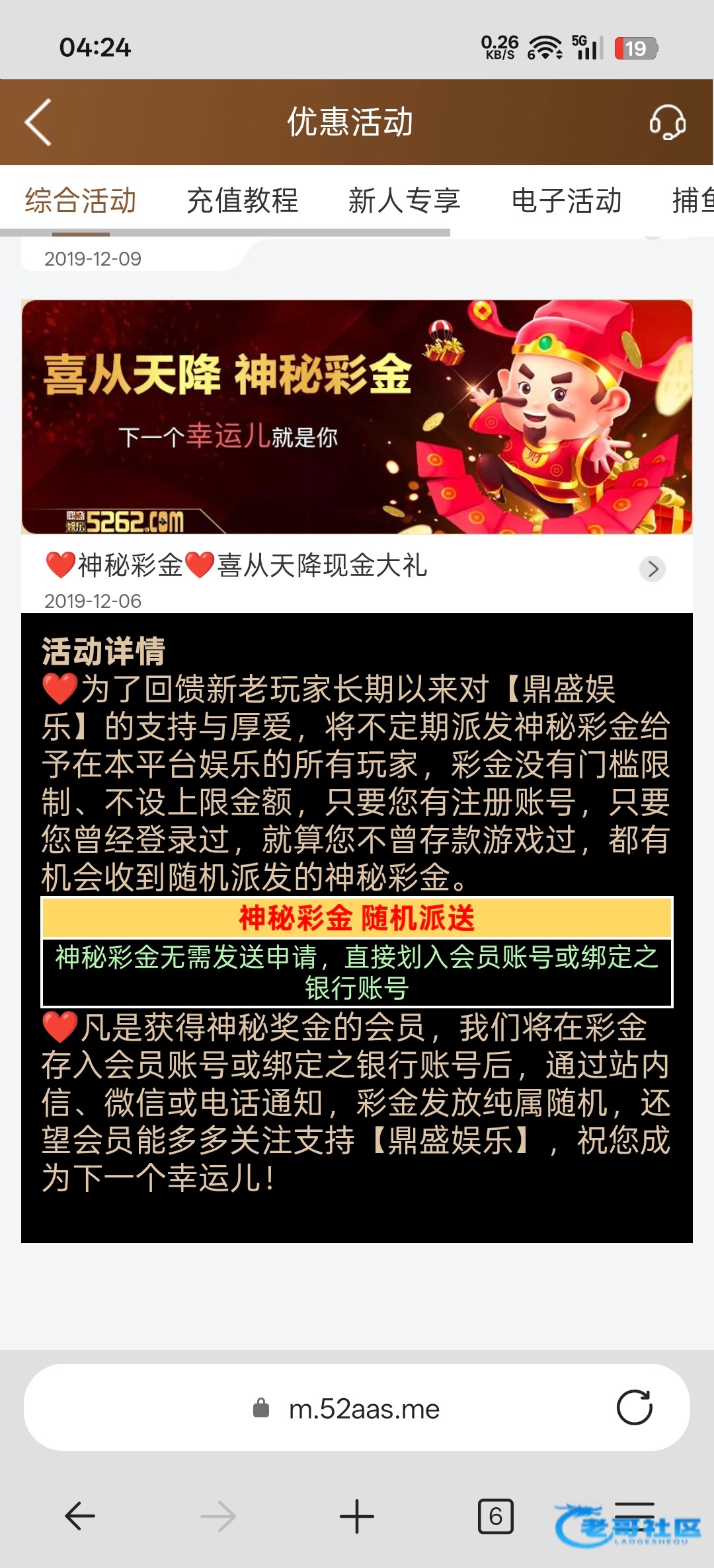Collapse the 神秘彩金 activity chevron
The height and width of the screenshot is (1568, 714).
pyautogui.click(x=653, y=568)
